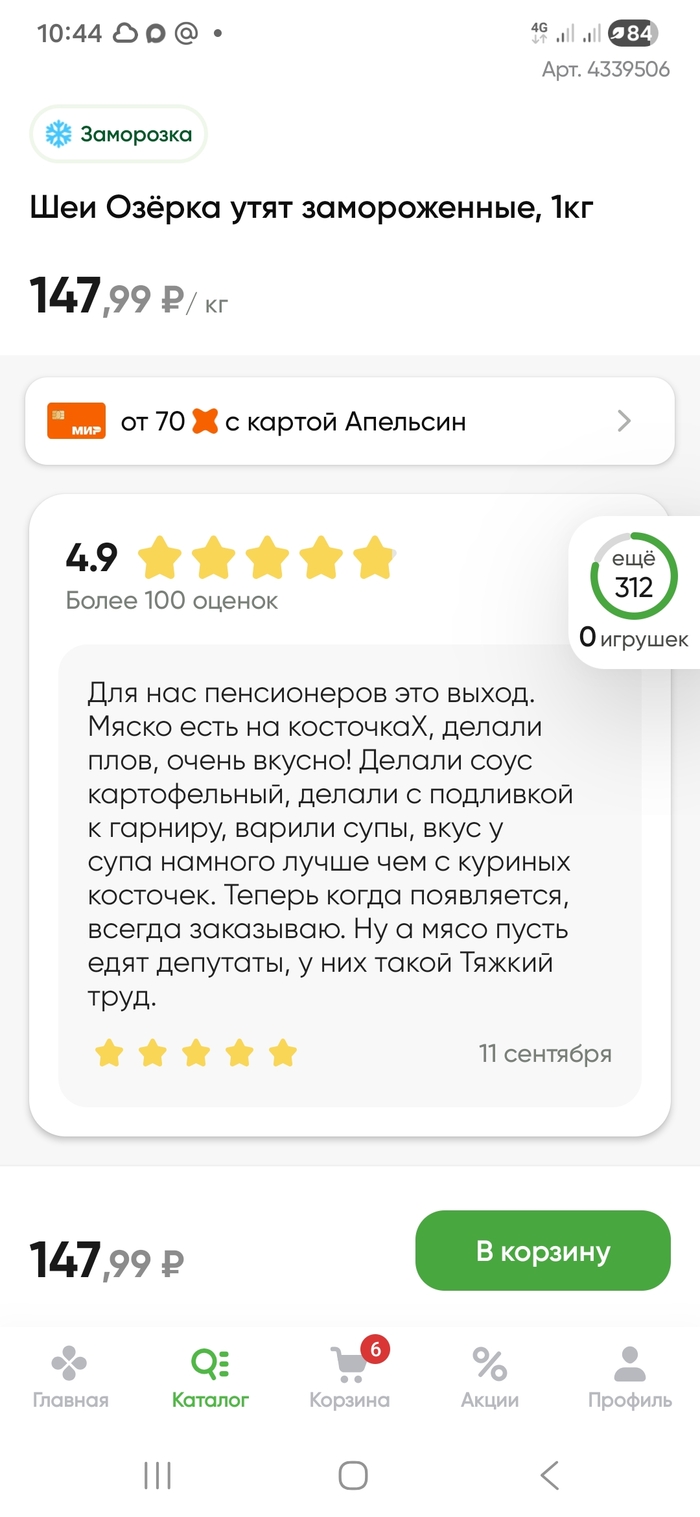
Task: Switch to the Главная tab
Action: (x=70, y=1377)
